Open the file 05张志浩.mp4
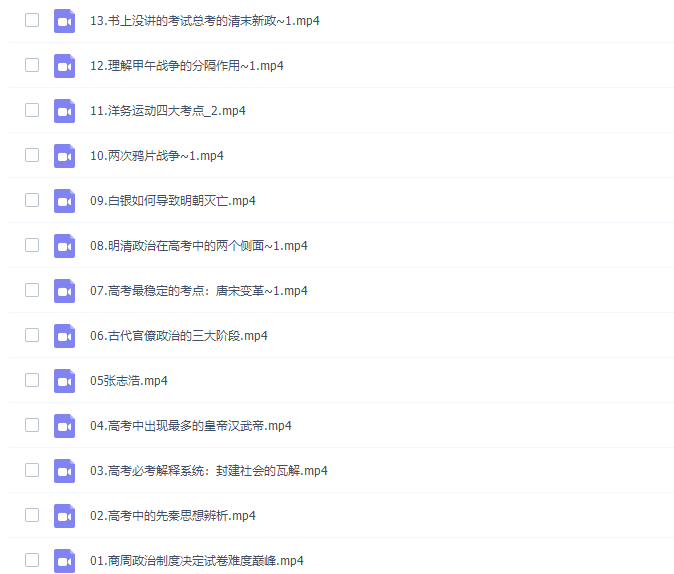674x574 pixels. coord(128,380)
